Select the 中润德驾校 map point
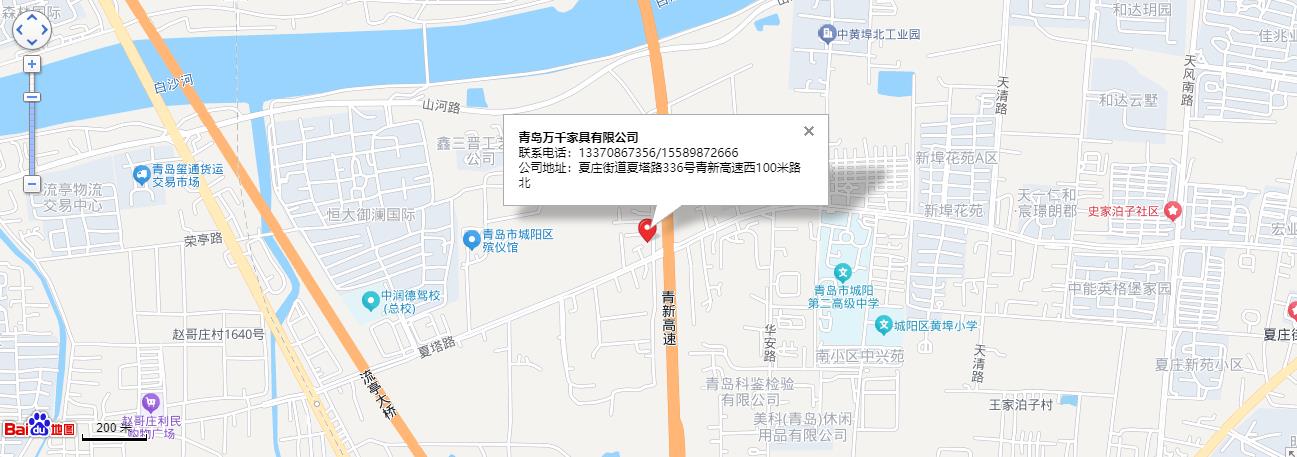This screenshot has height=457, width=1297. 369,298
